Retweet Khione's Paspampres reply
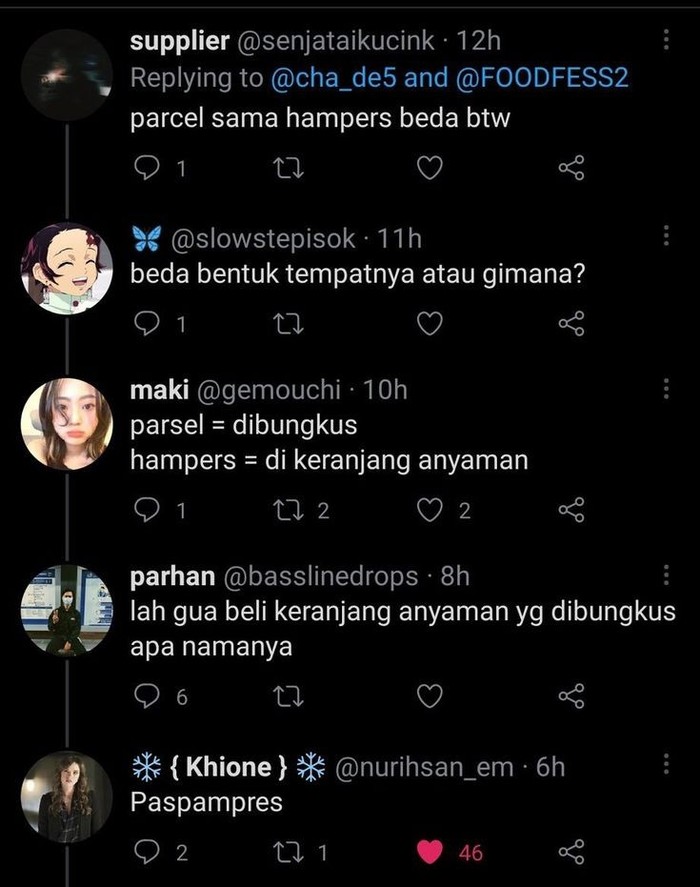The image size is (700, 887). pos(288,852)
